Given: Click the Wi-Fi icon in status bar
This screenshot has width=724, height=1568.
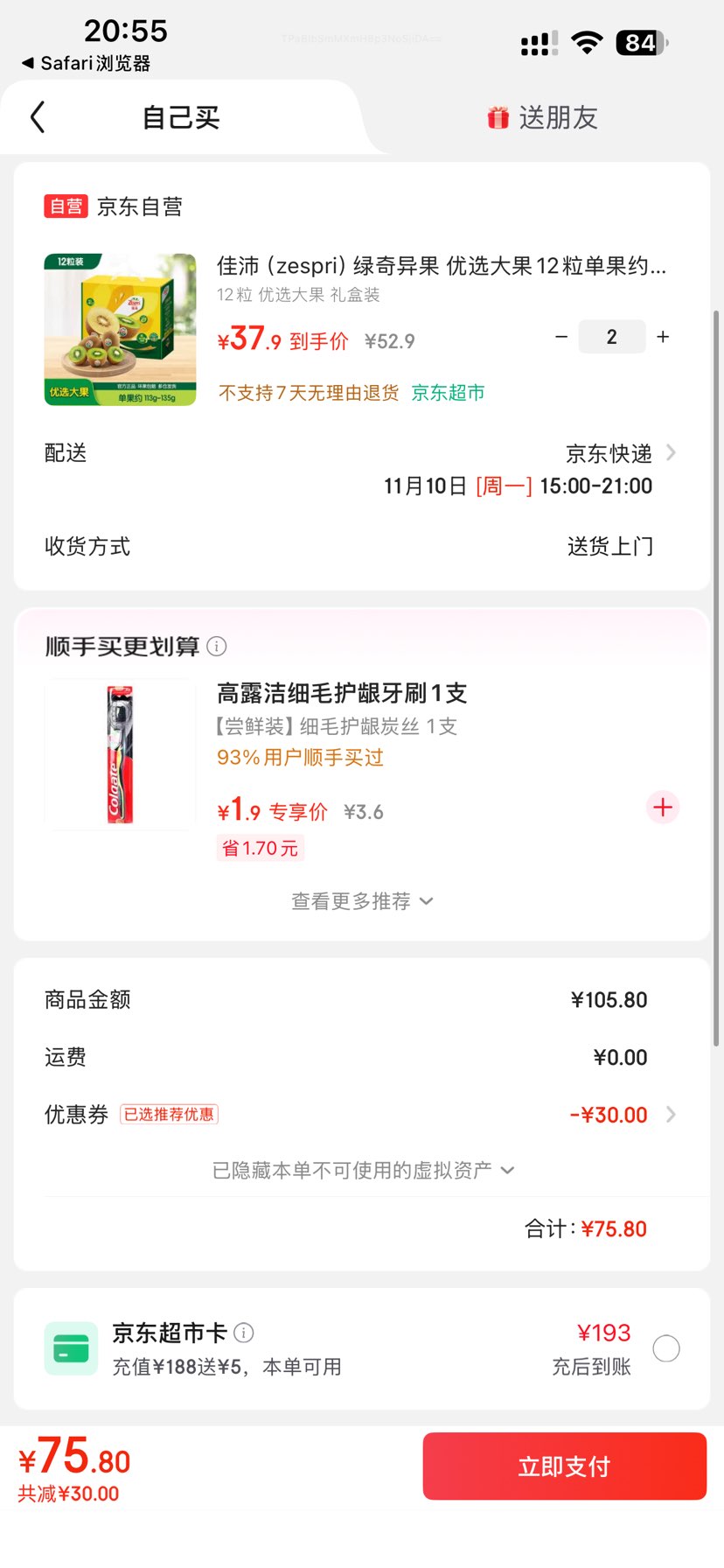Looking at the screenshot, I should 587,40.
